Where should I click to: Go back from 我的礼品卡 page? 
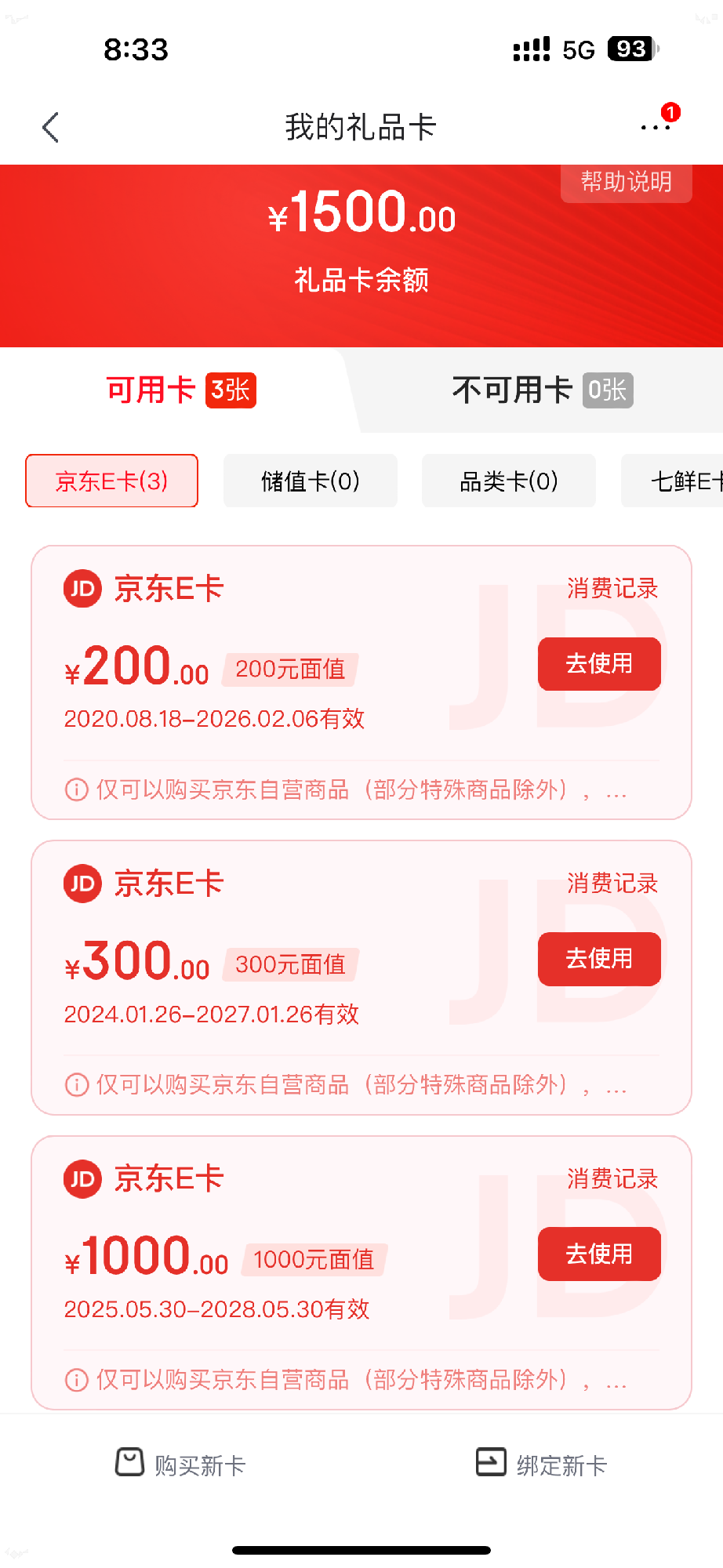[x=51, y=127]
